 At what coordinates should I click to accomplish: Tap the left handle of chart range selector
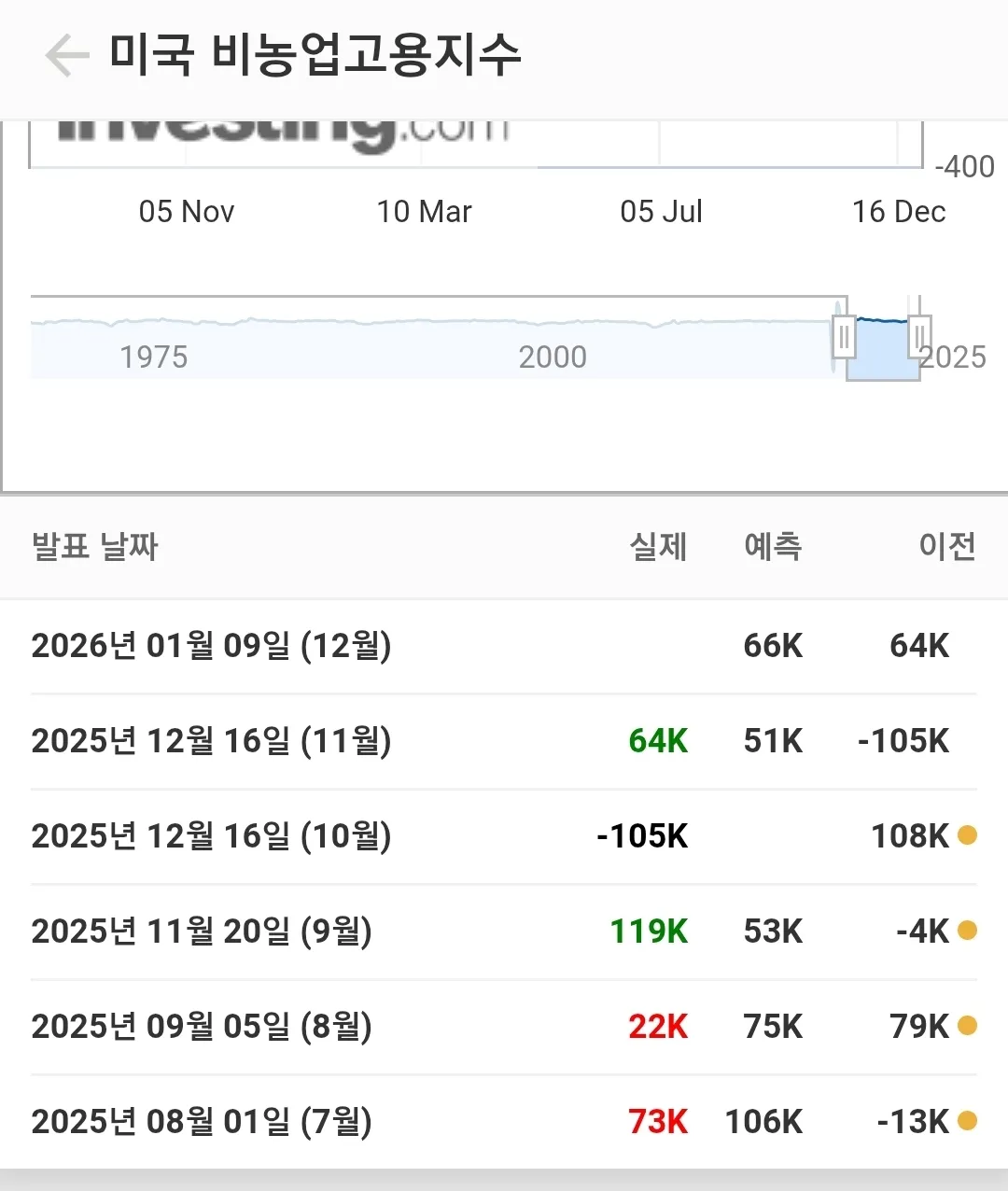click(x=844, y=336)
